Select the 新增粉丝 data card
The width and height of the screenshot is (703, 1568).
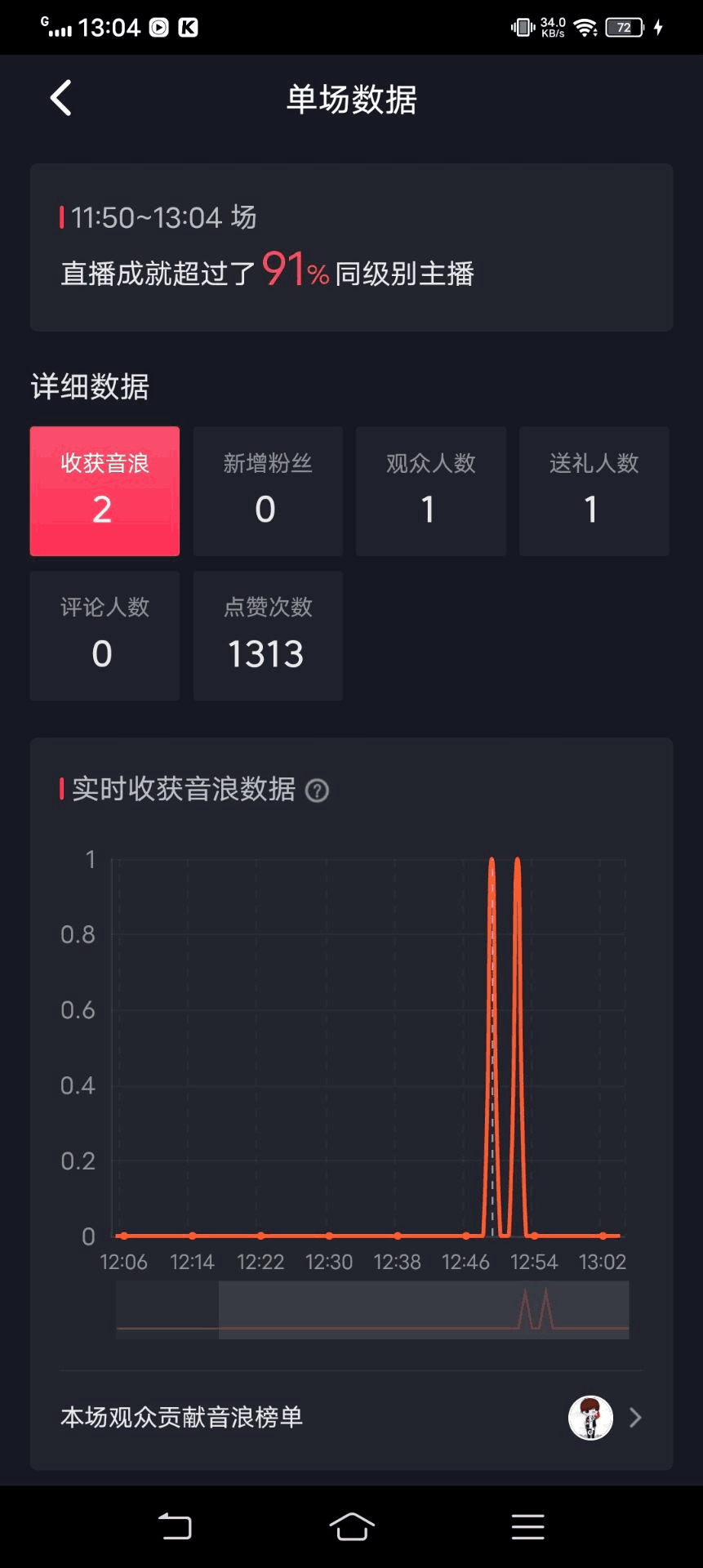[268, 491]
